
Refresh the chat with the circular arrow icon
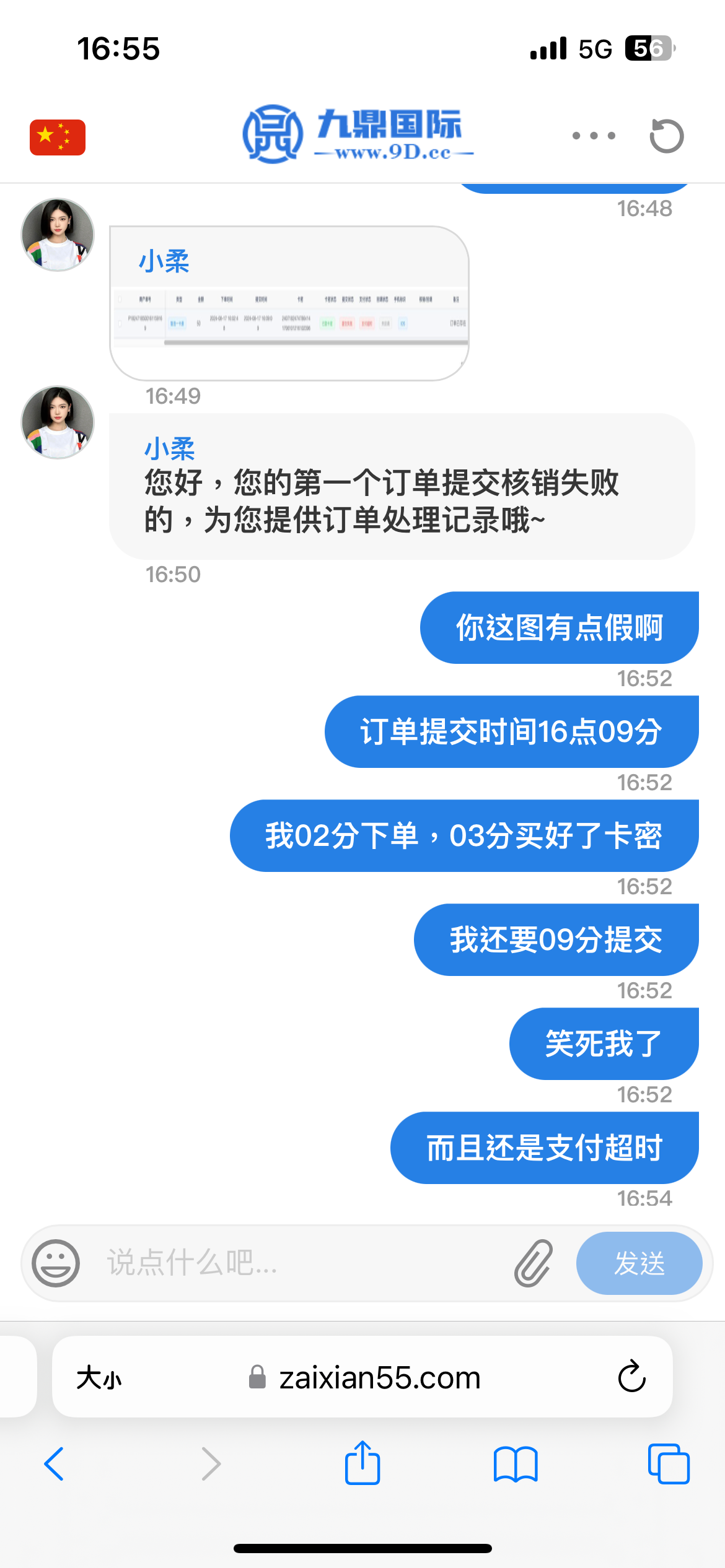666,135
